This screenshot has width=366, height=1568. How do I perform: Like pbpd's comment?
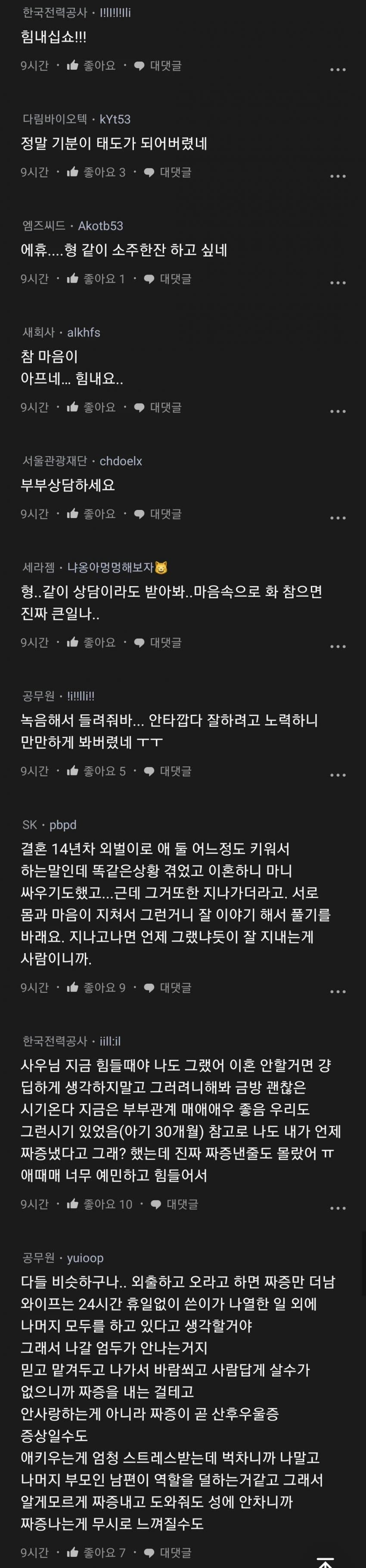pyautogui.click(x=96, y=987)
